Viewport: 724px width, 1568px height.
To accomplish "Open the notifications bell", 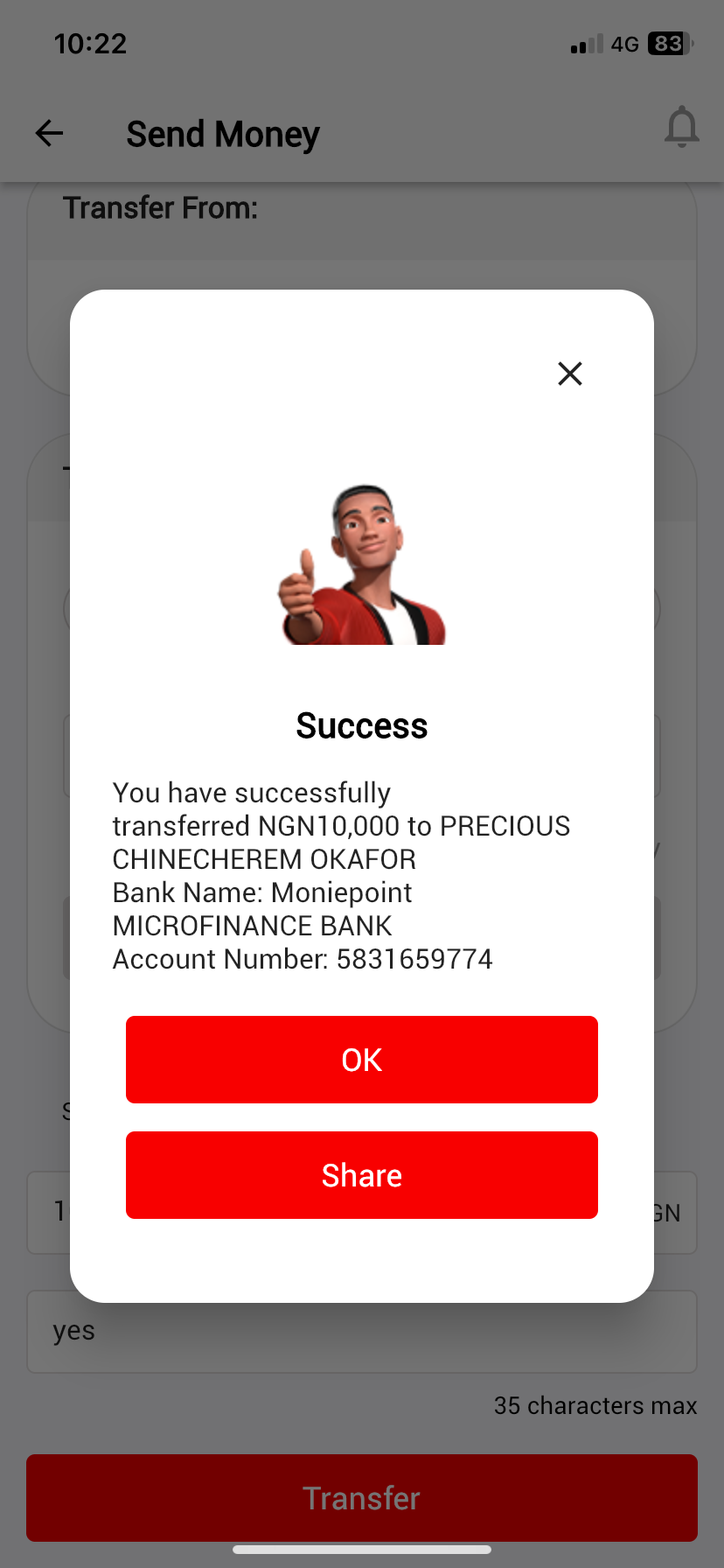I will (x=681, y=128).
